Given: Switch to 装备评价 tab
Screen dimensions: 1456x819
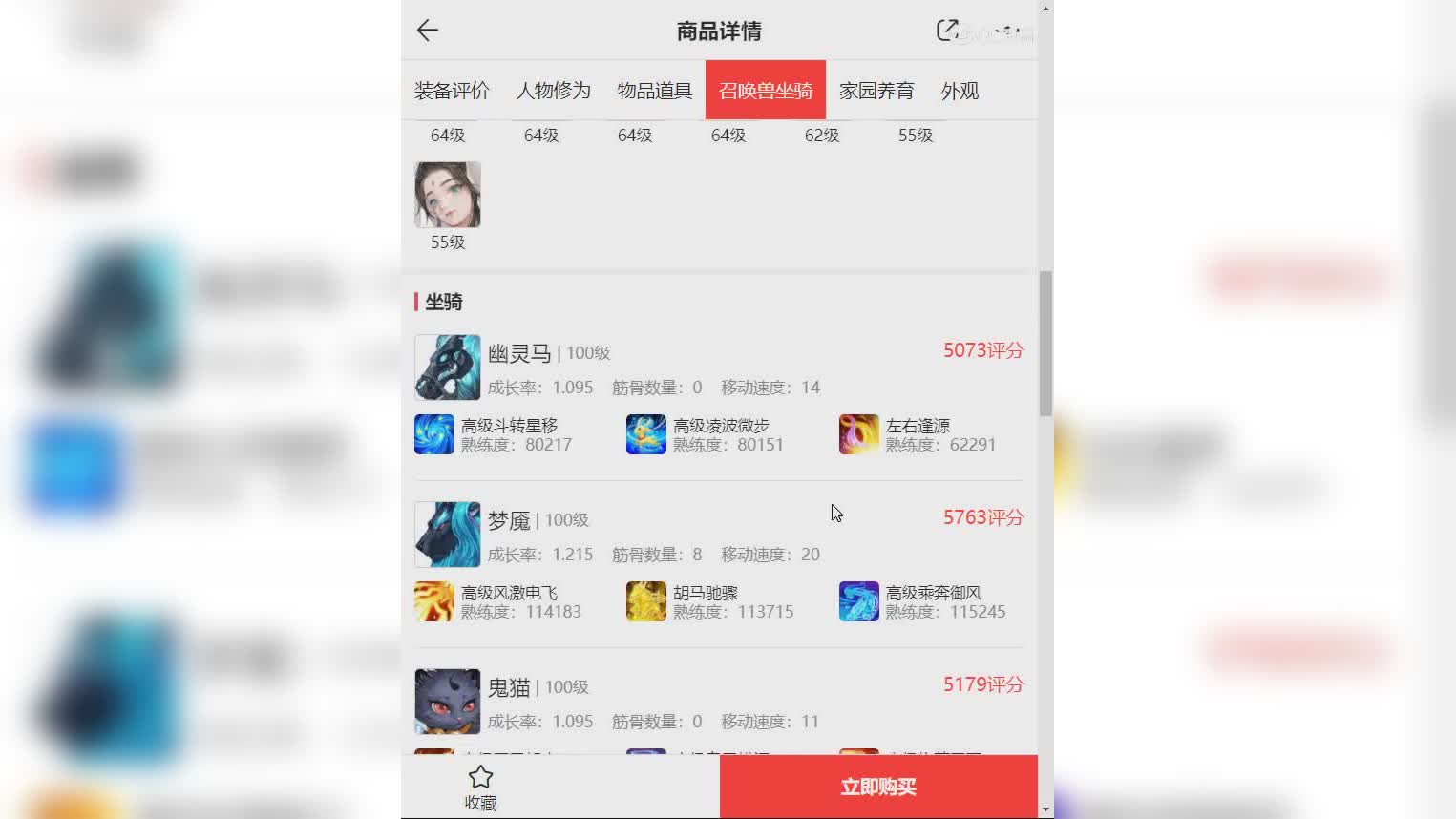Looking at the screenshot, I should pos(452,91).
